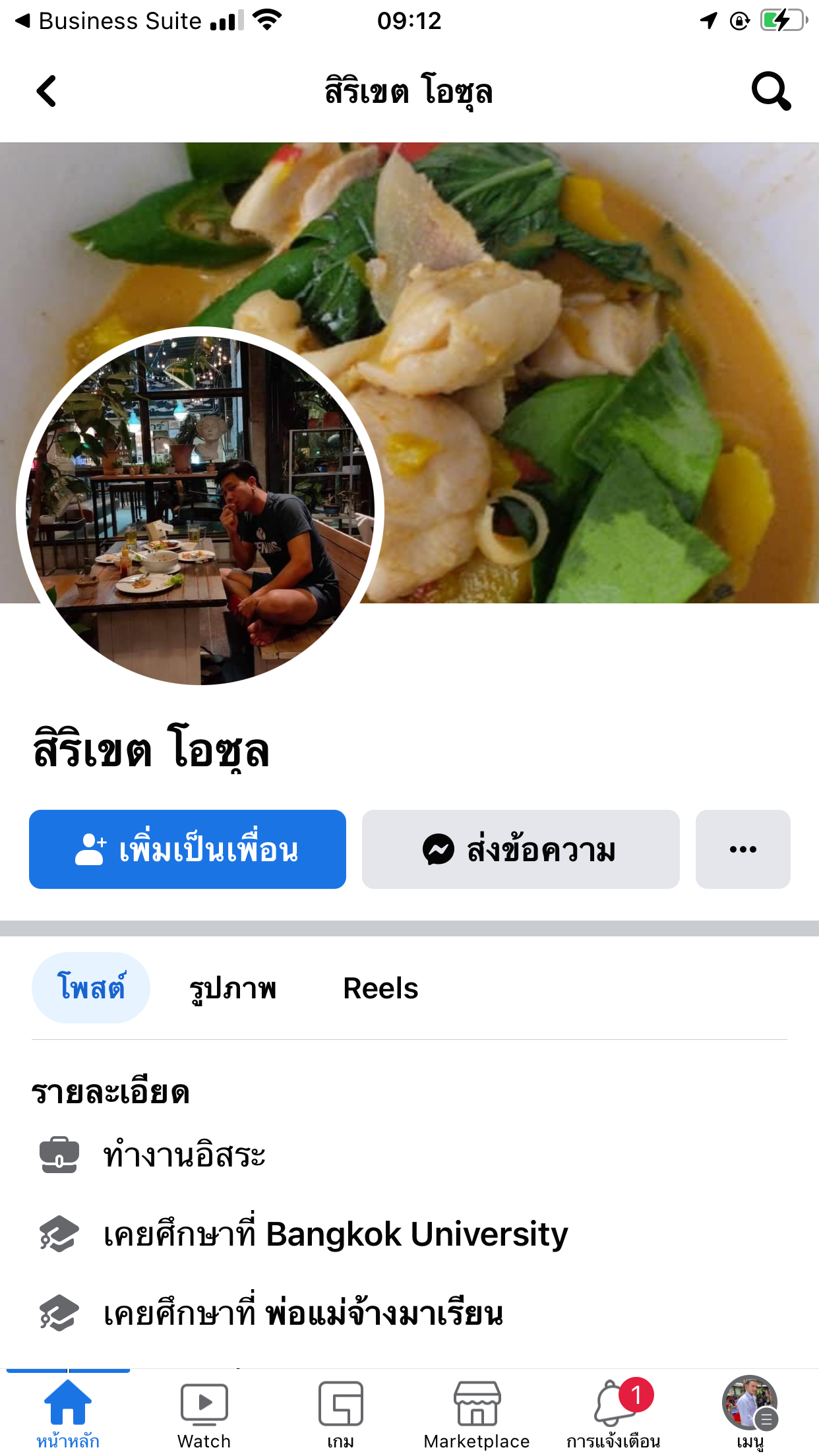Open the Watch tab
This screenshot has width=819, height=1456.
[x=204, y=1412]
